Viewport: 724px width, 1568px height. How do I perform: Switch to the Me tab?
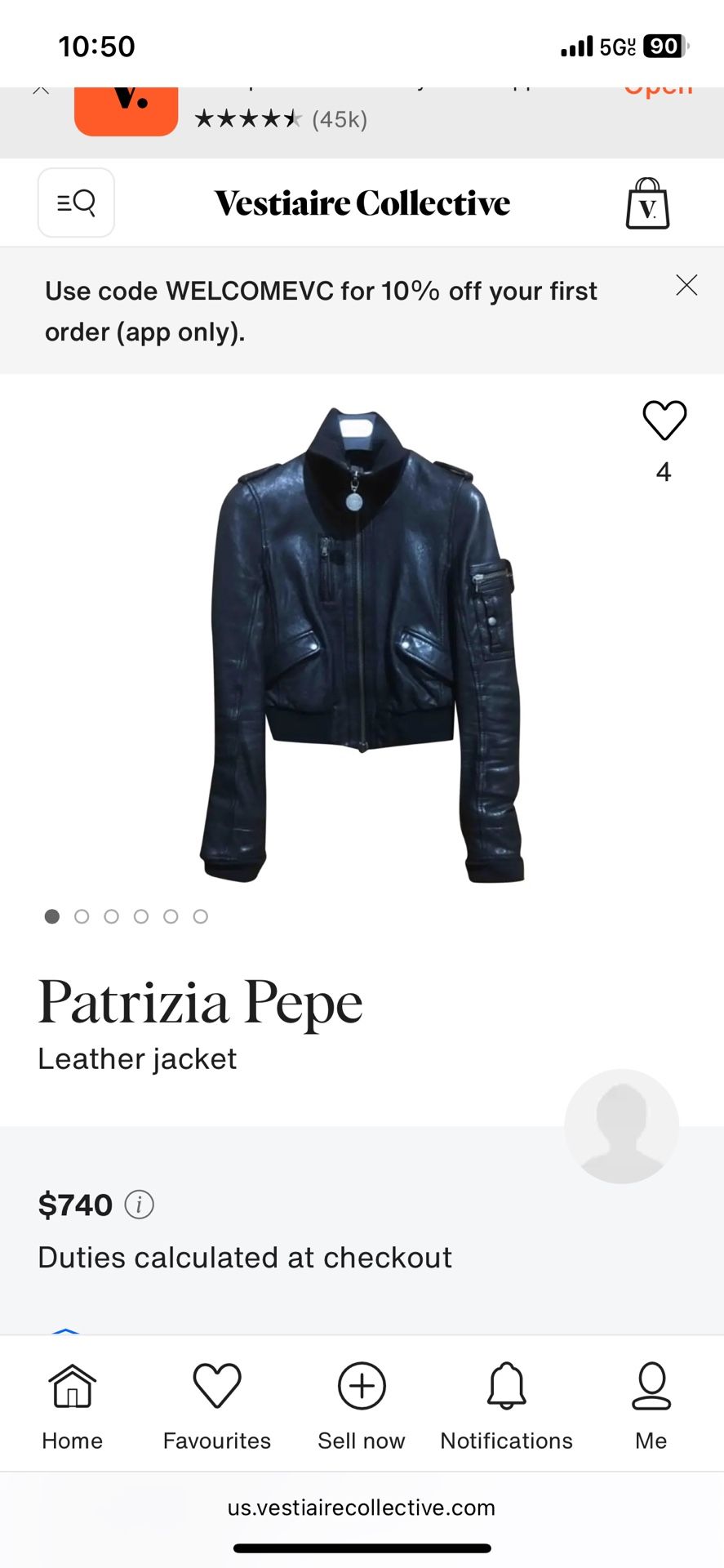(x=651, y=1405)
